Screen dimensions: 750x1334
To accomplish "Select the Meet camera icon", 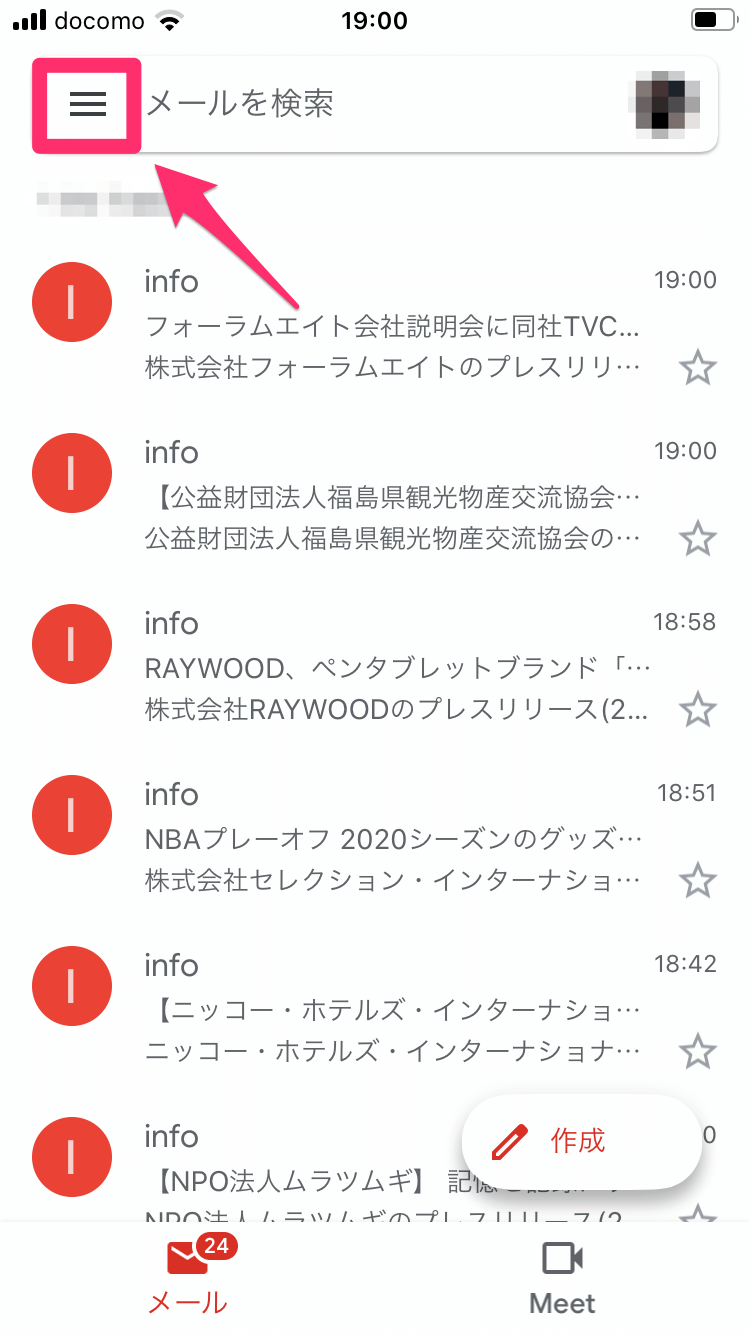I will [x=561, y=1262].
